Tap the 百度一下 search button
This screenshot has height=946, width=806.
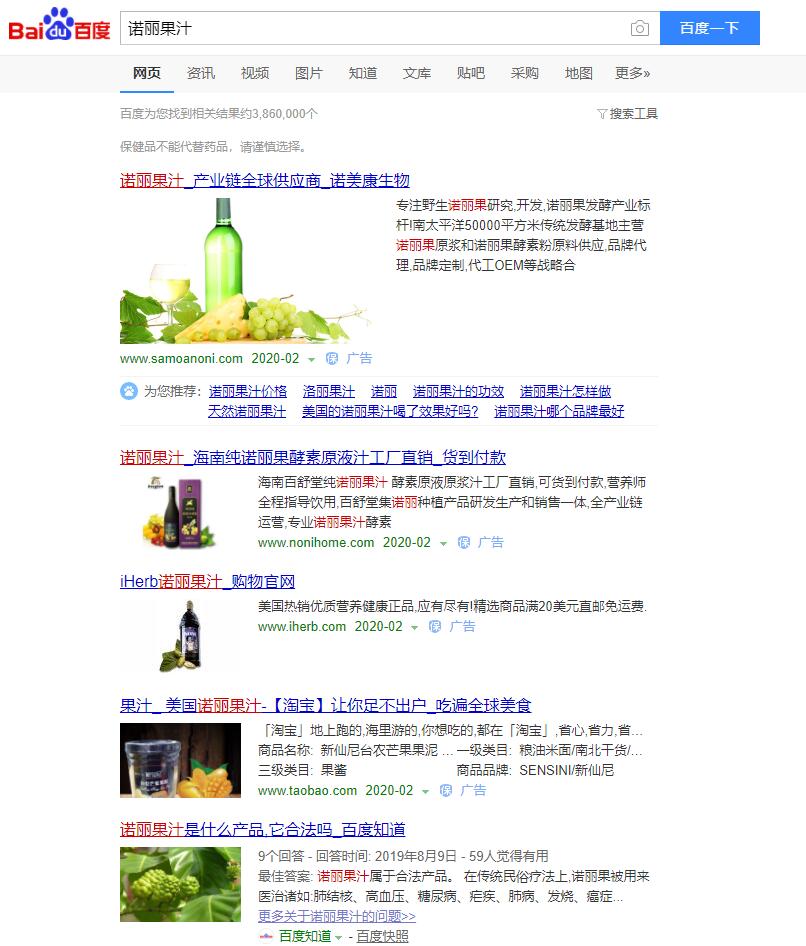709,28
